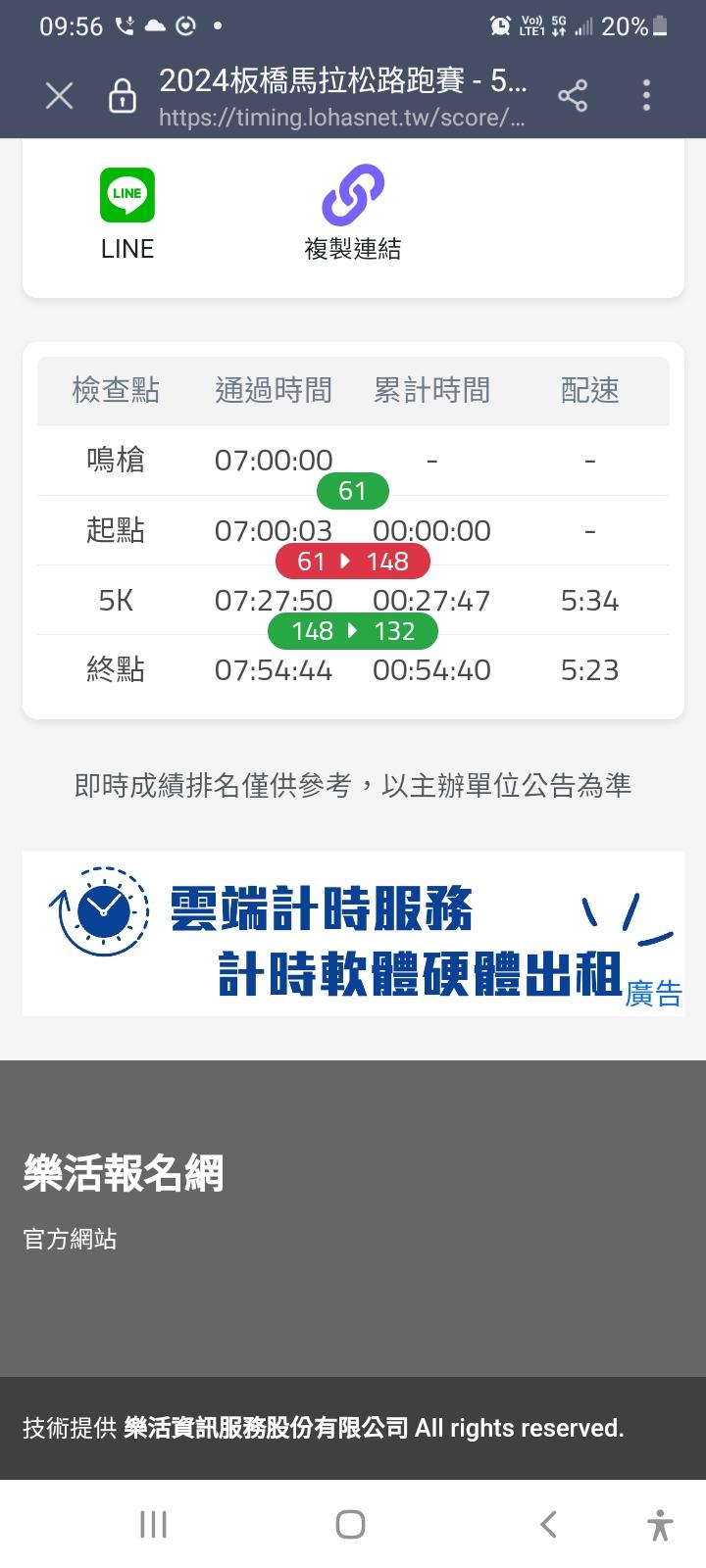Visit the 官方網站 link
Screen dimensions: 706x1568
point(70,1239)
